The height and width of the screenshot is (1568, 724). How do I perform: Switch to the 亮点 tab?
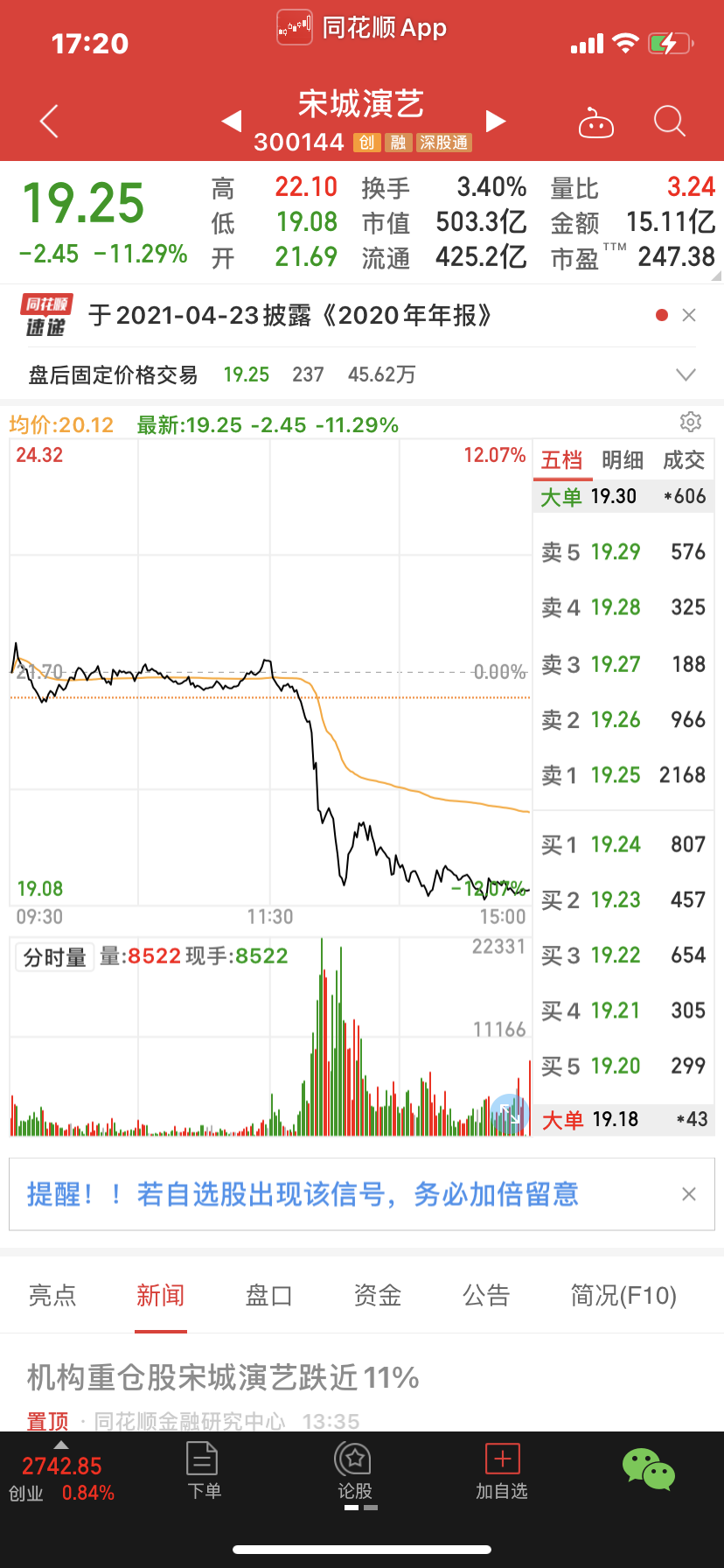click(x=52, y=1296)
